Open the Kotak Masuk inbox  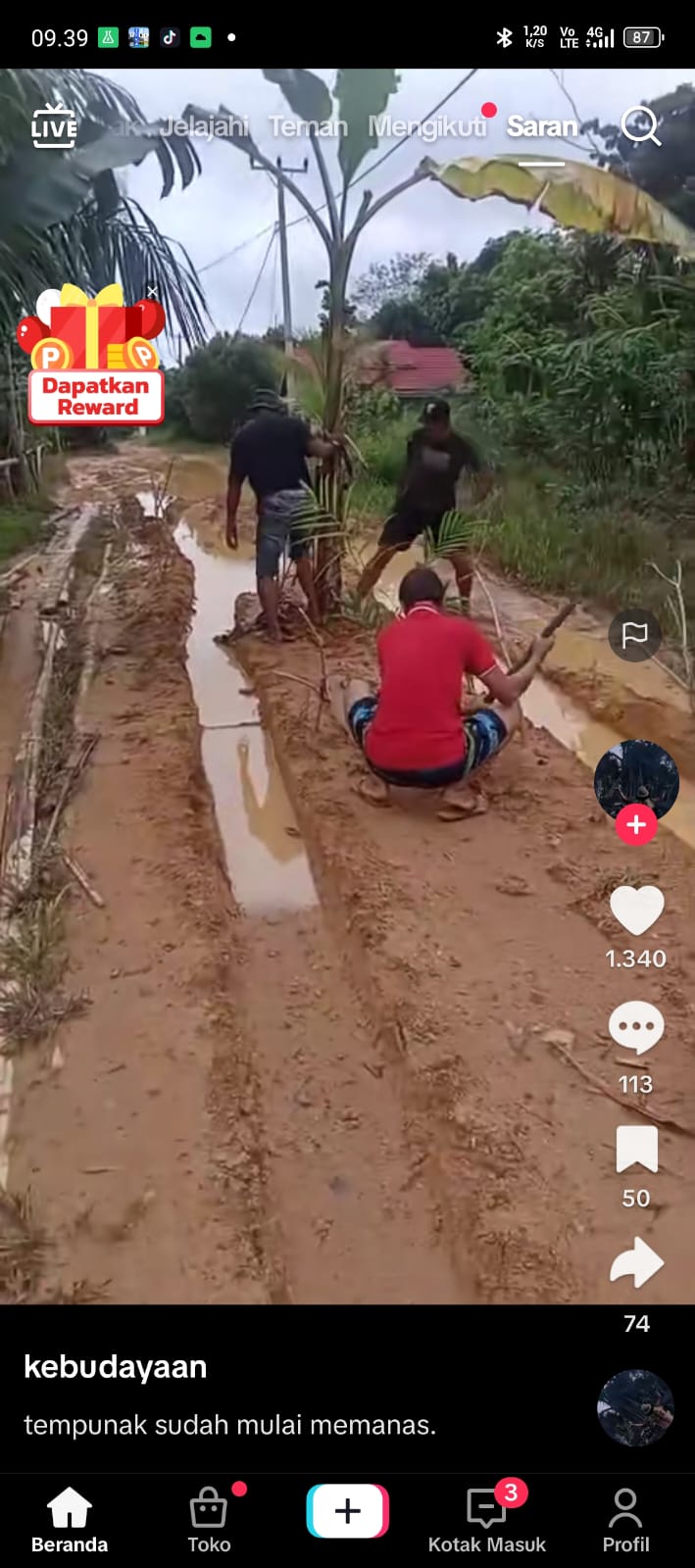487,1520
